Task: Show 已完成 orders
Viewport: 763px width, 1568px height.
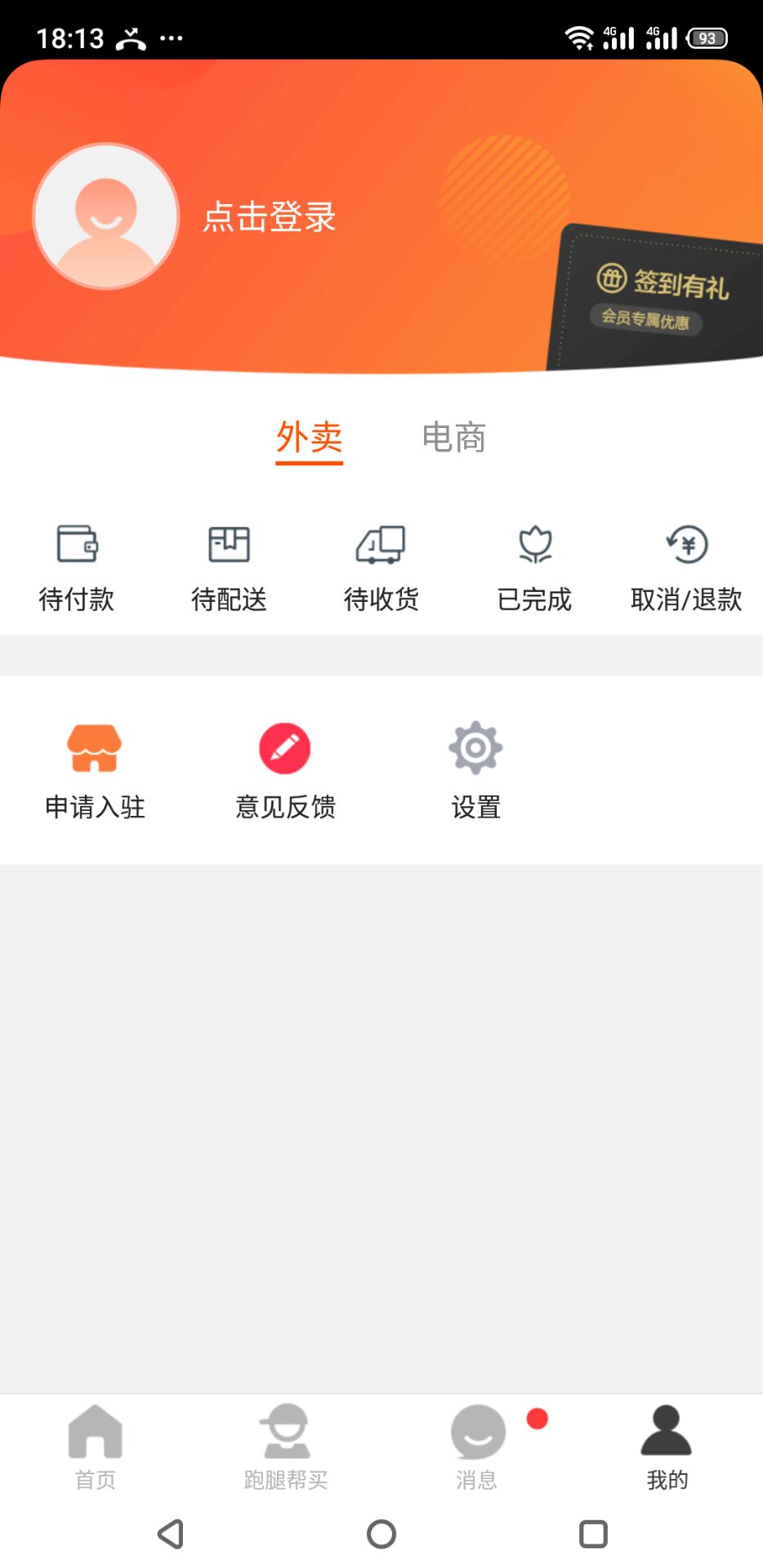Action: pos(534,568)
